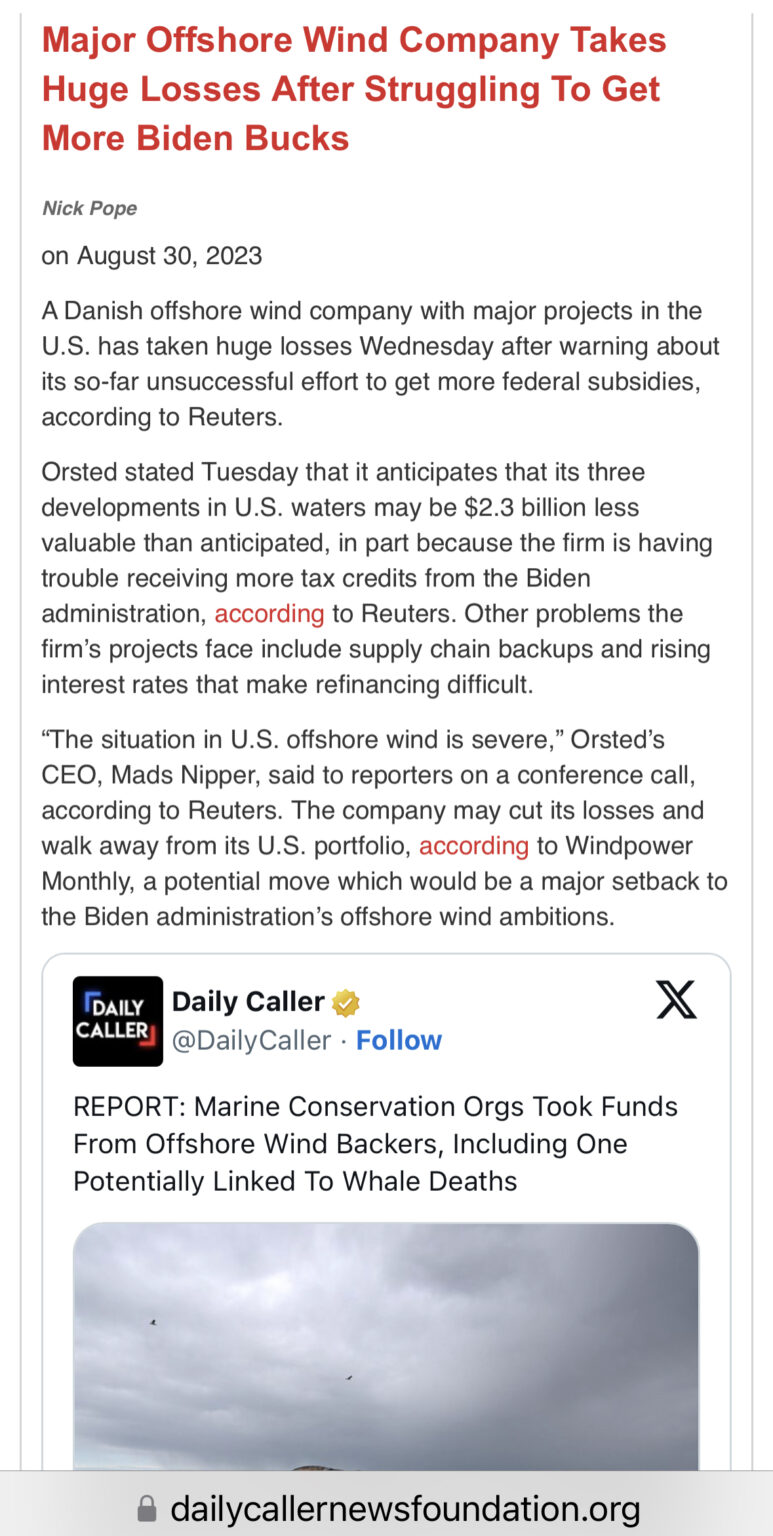The width and height of the screenshot is (773, 1536).
Task: Open the article headline link
Action: point(354,89)
